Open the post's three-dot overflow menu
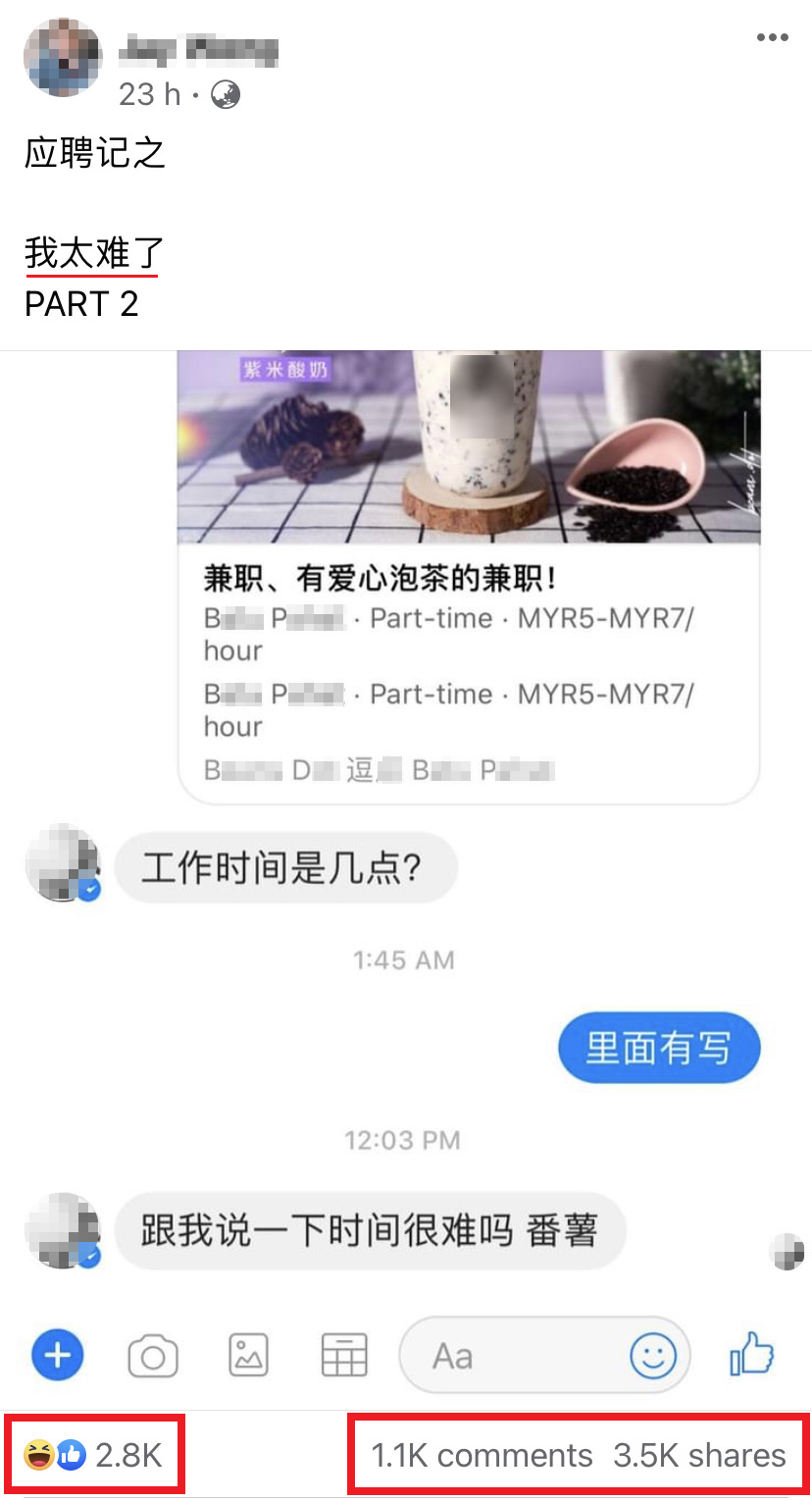The width and height of the screenshot is (812, 1501). pos(772,38)
